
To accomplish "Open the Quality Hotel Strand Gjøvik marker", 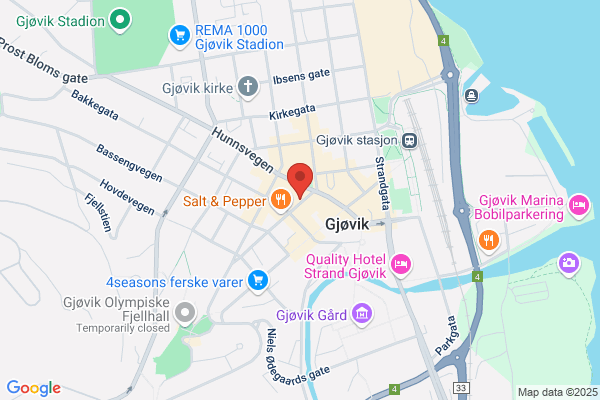I will tap(401, 264).
